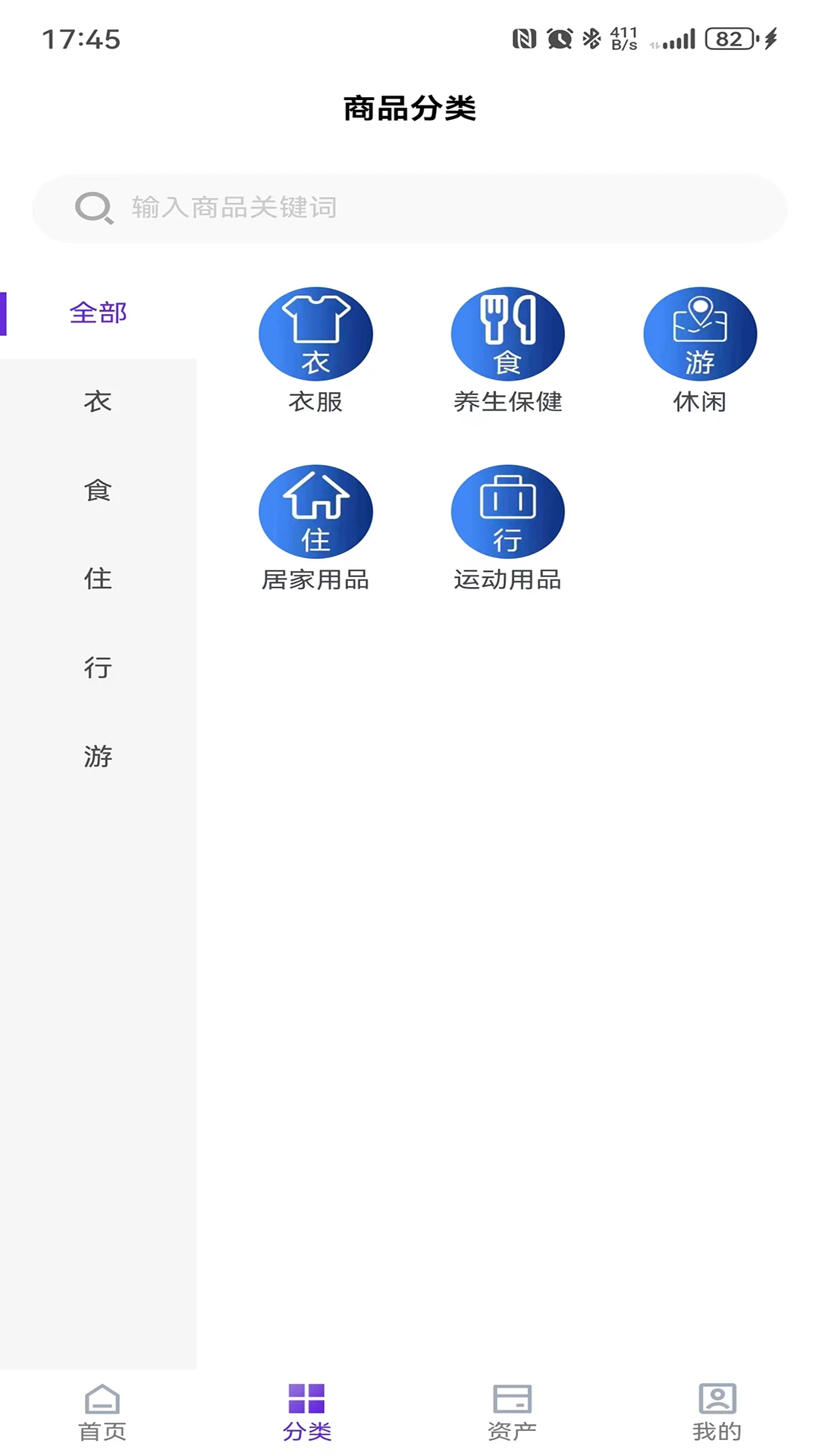Tap the 衣服 label under the shirt icon

tap(316, 403)
